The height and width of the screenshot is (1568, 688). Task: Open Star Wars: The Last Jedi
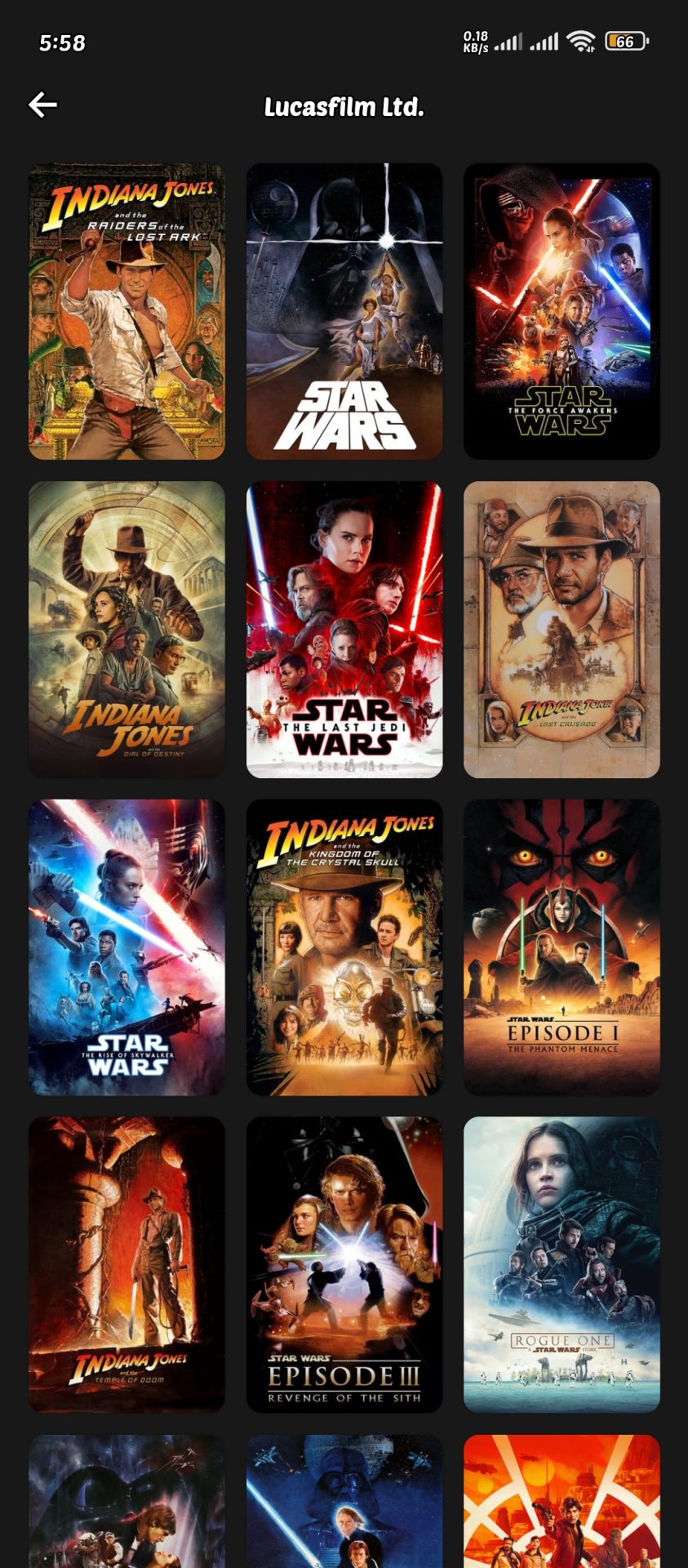344,629
